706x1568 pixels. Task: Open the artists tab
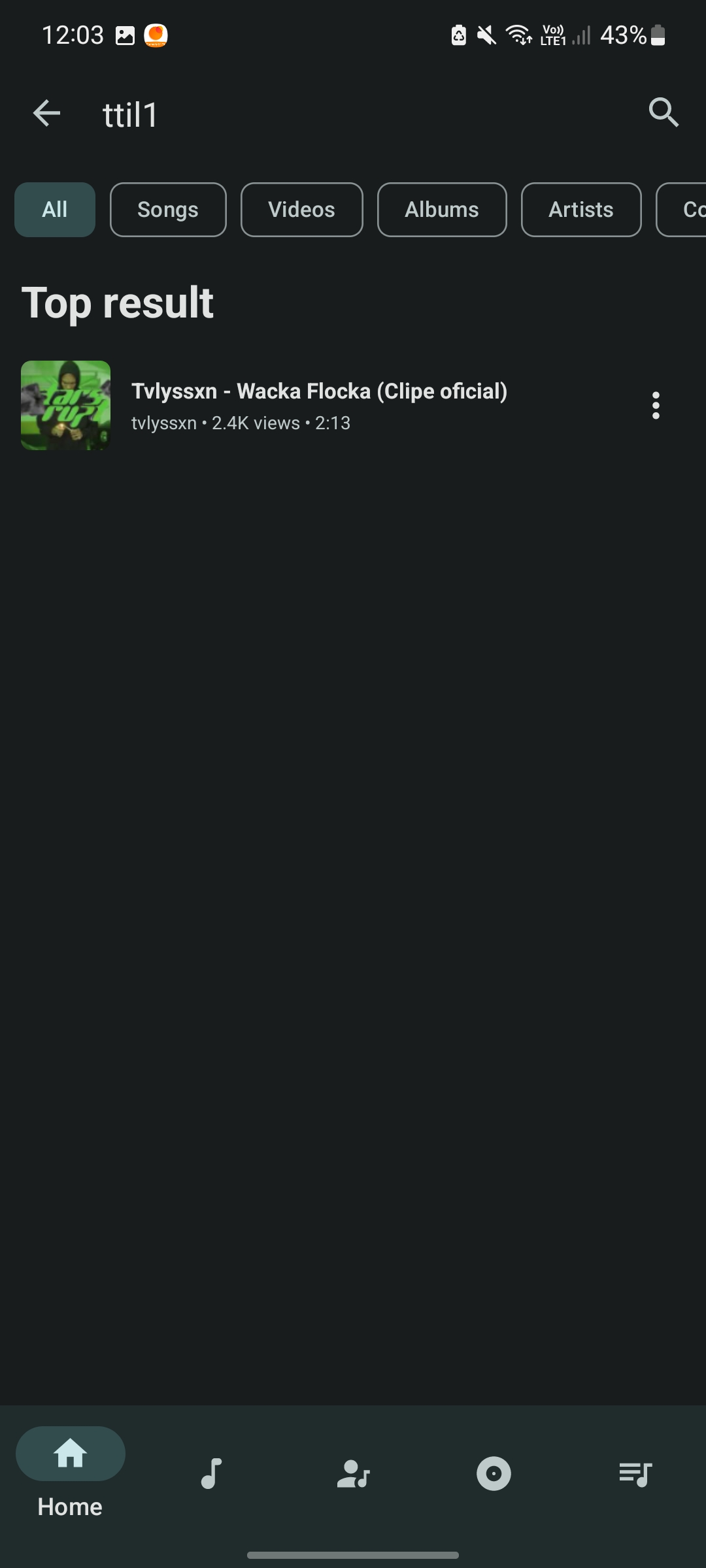[x=353, y=1474]
